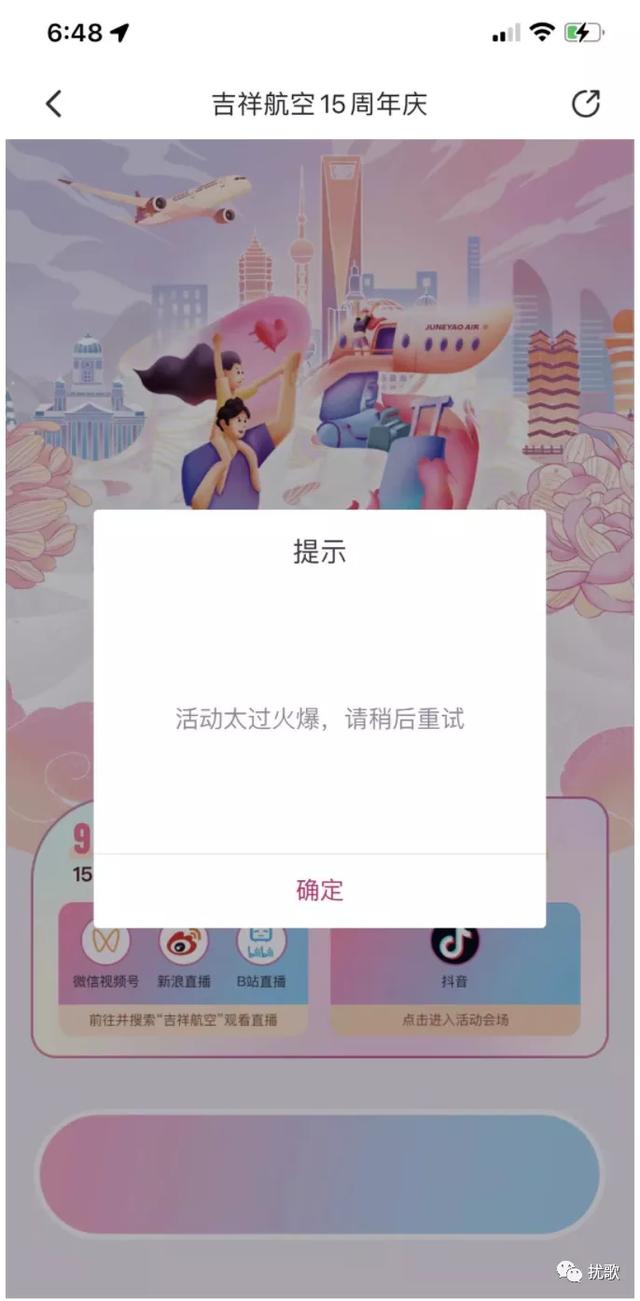640x1301 pixels.
Task: Open the 抖音 activity entry
Action: click(455, 955)
